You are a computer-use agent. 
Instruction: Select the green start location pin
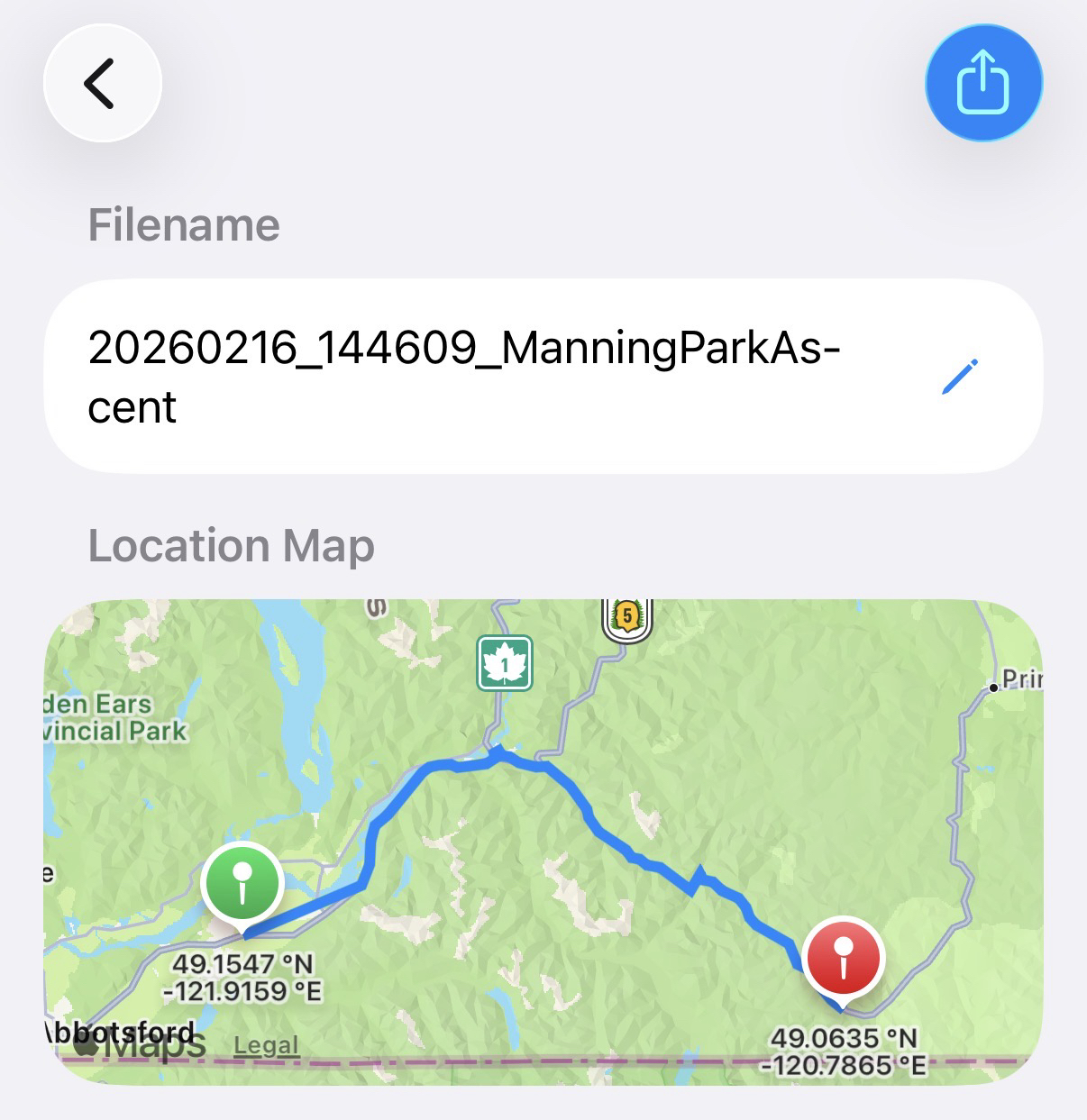pos(242,884)
